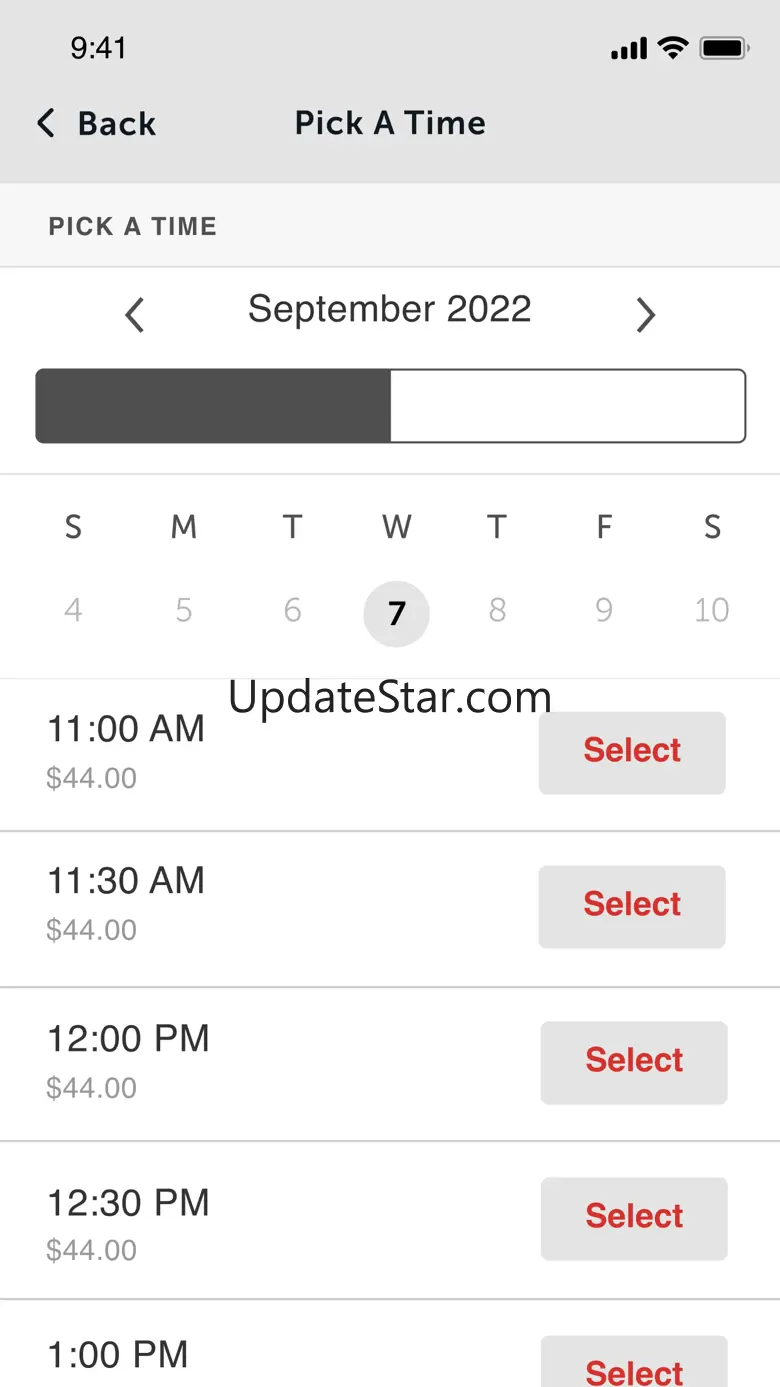Screen dimensions: 780x1387
Task: Select the 11:30 AM time slot
Action: click(x=632, y=907)
